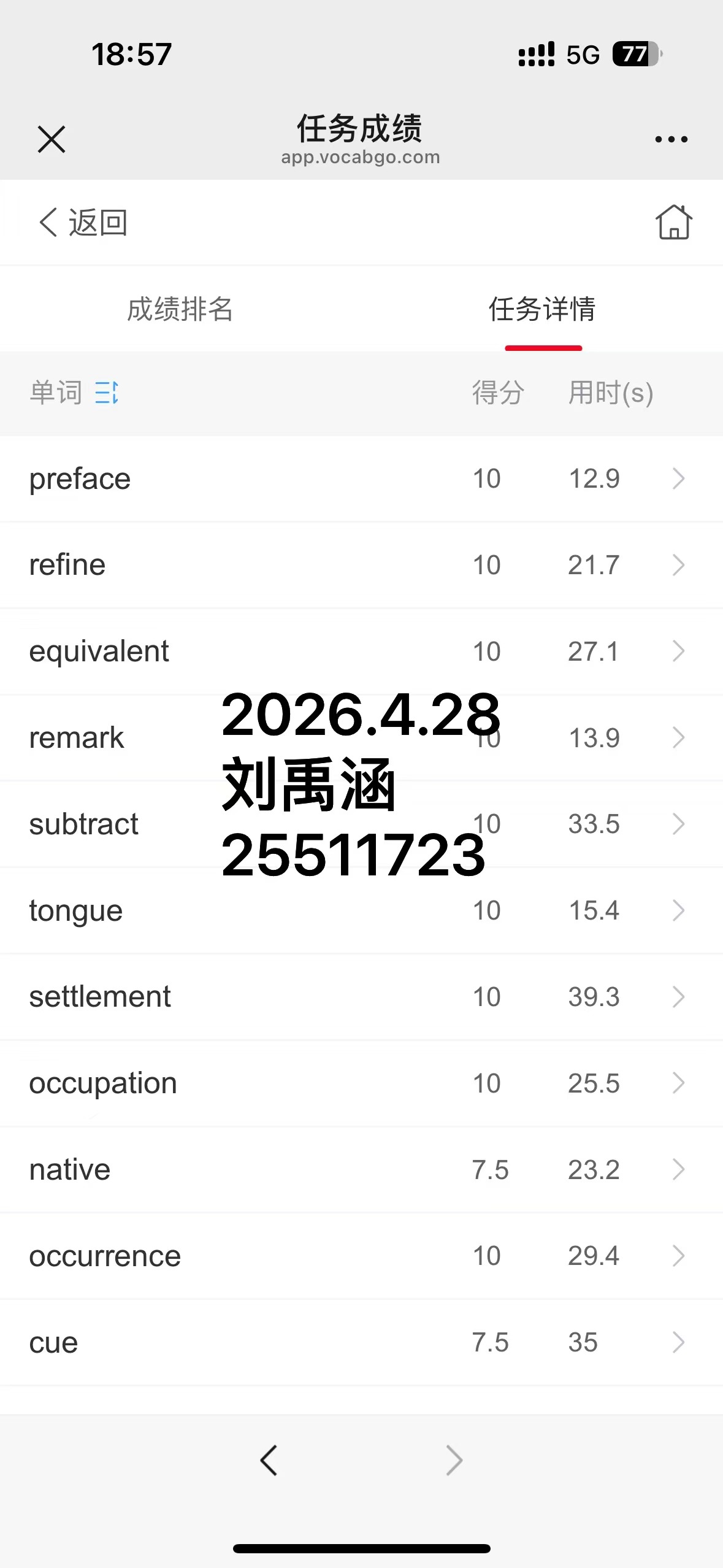Go back using the 返回 button
Viewport: 723px width, 1568px height.
click(x=83, y=222)
